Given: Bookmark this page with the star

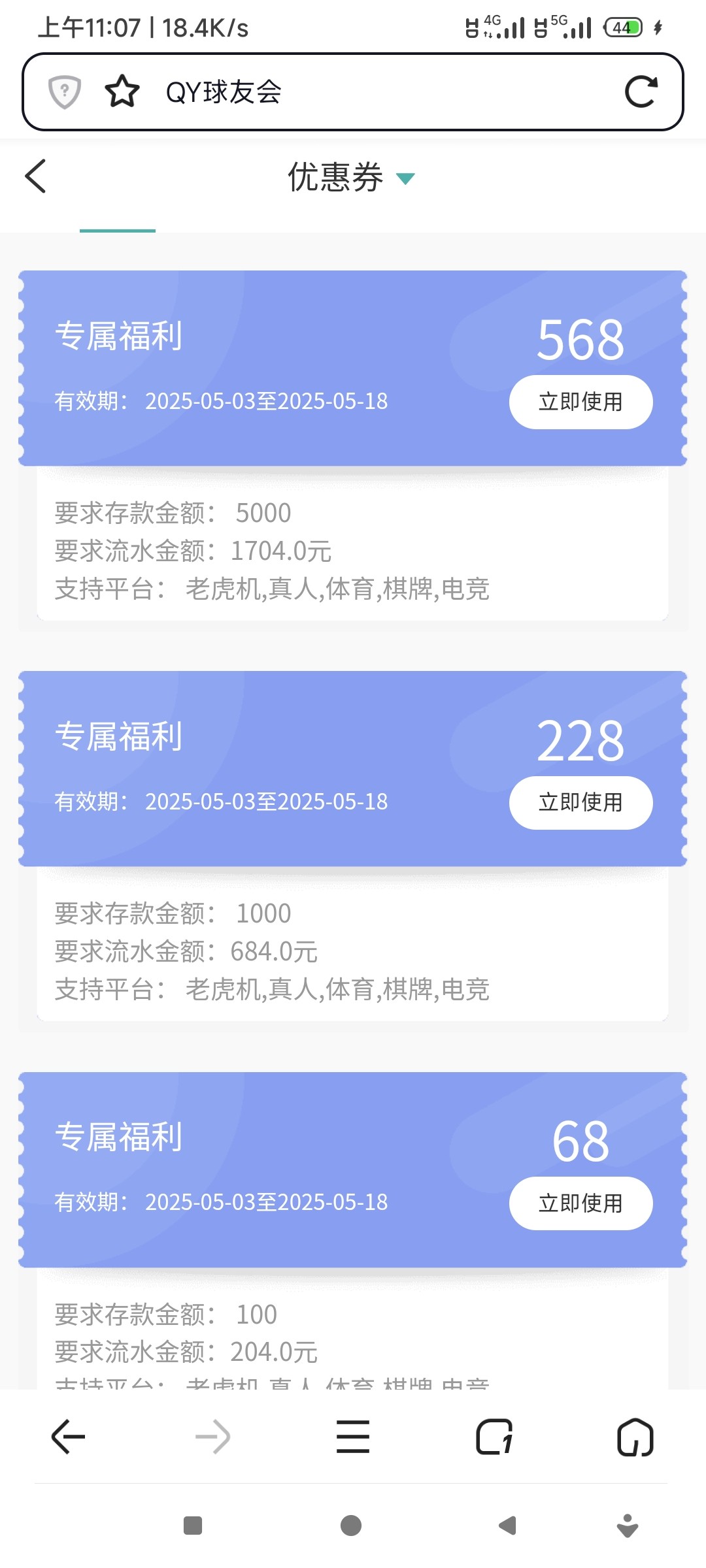Looking at the screenshot, I should (122, 91).
